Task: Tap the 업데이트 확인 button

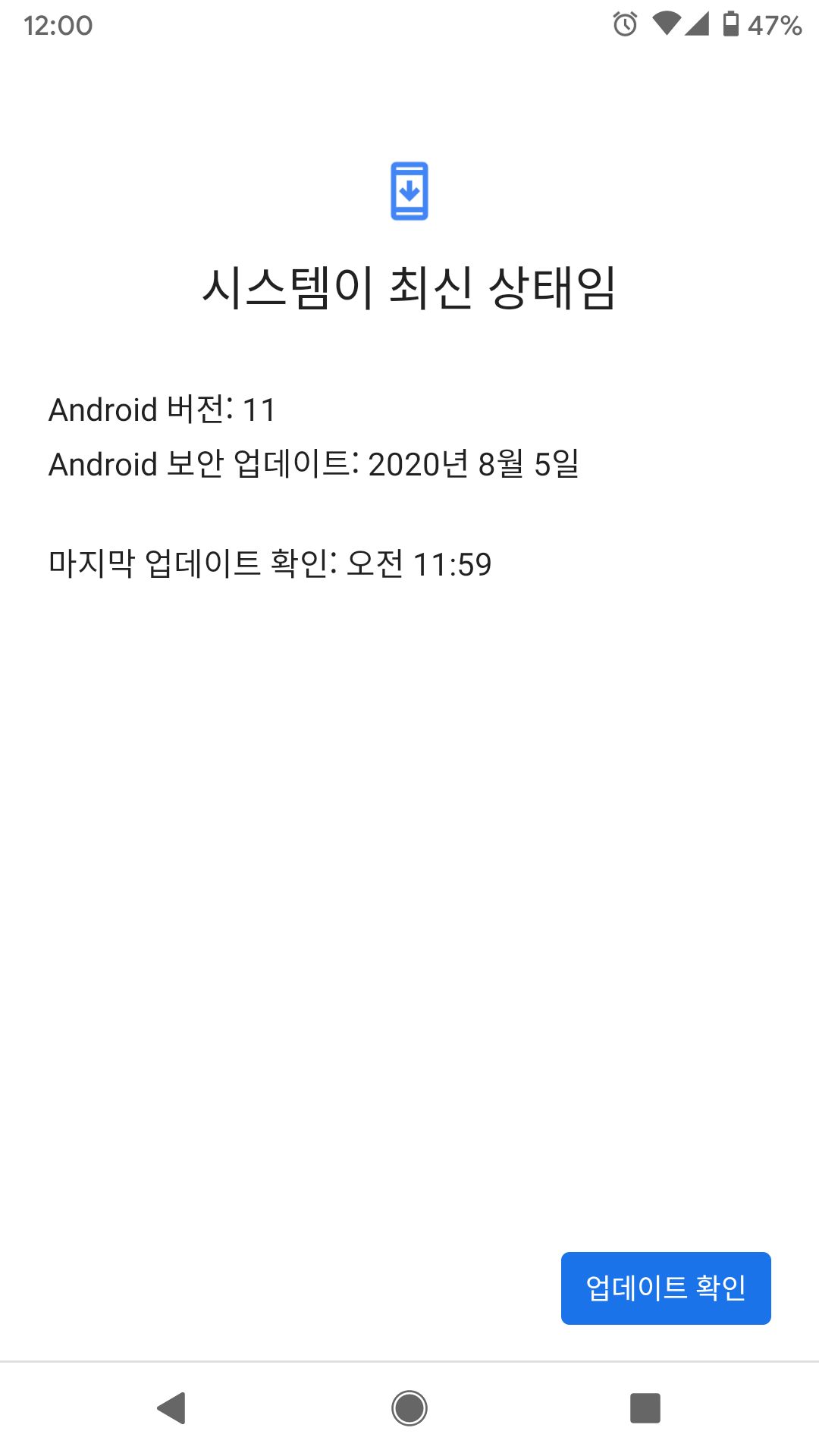Action: 666,1288
